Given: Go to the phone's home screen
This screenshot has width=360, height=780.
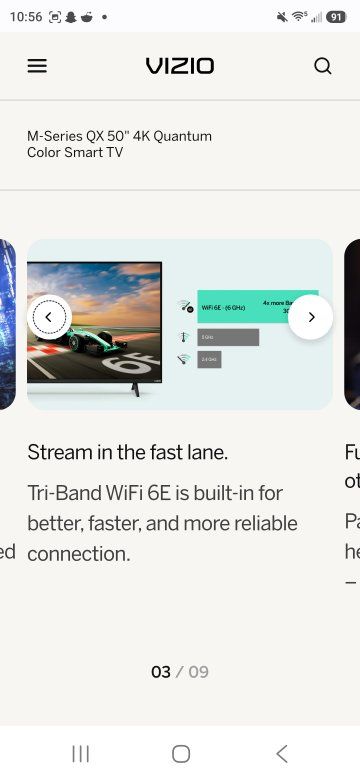Looking at the screenshot, I should point(181,754).
